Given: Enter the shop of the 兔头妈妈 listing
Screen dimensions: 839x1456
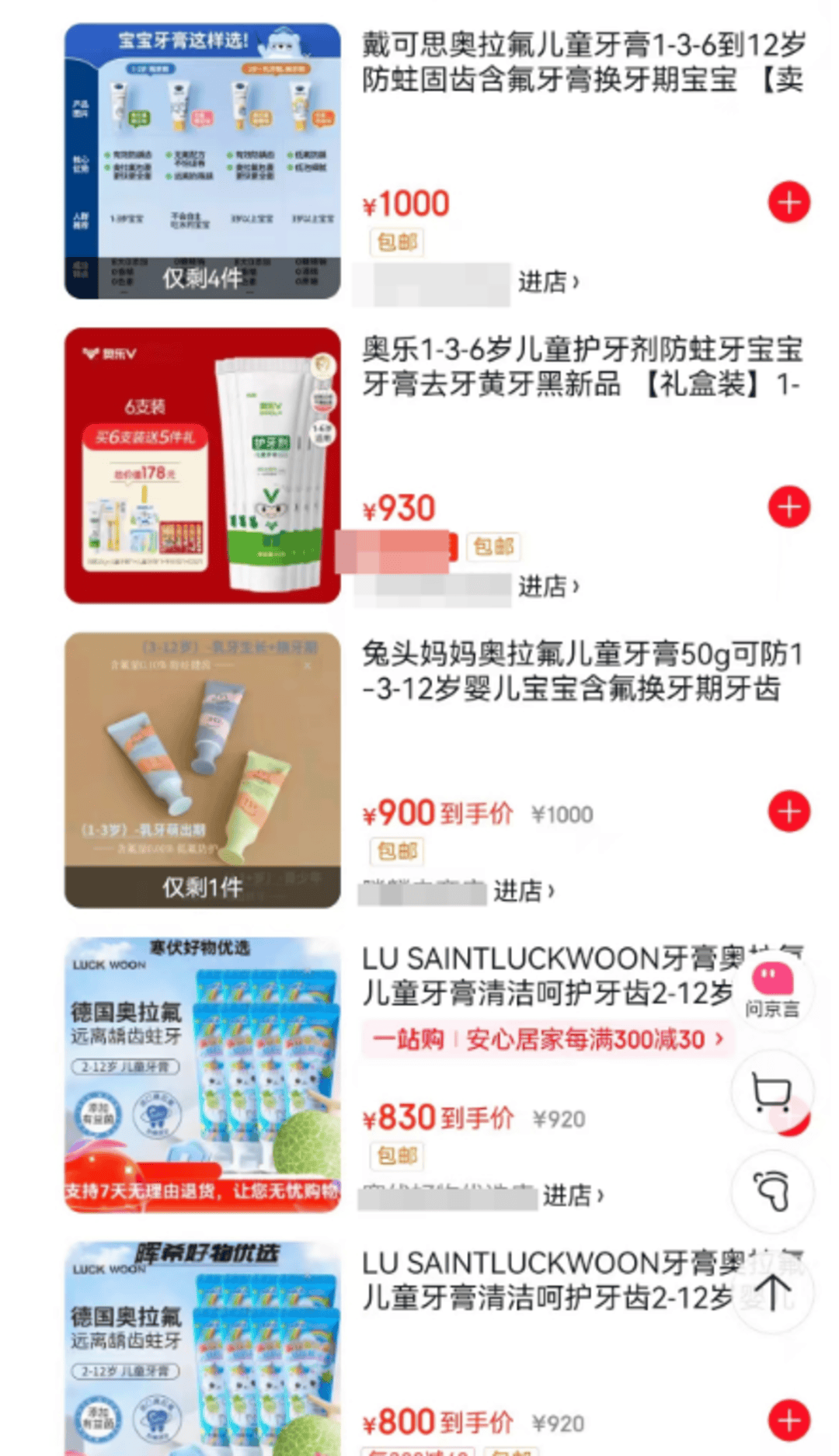Looking at the screenshot, I should click(x=524, y=891).
